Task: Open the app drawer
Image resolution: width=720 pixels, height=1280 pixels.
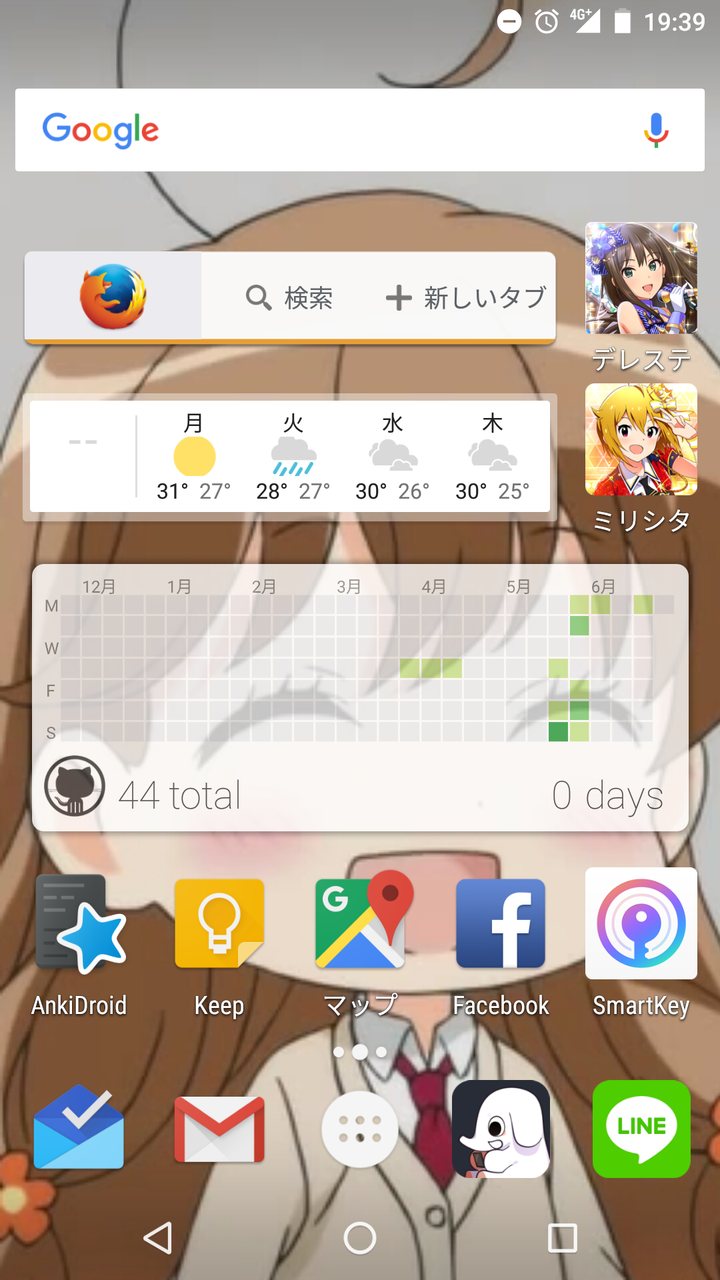Action: (x=360, y=1129)
